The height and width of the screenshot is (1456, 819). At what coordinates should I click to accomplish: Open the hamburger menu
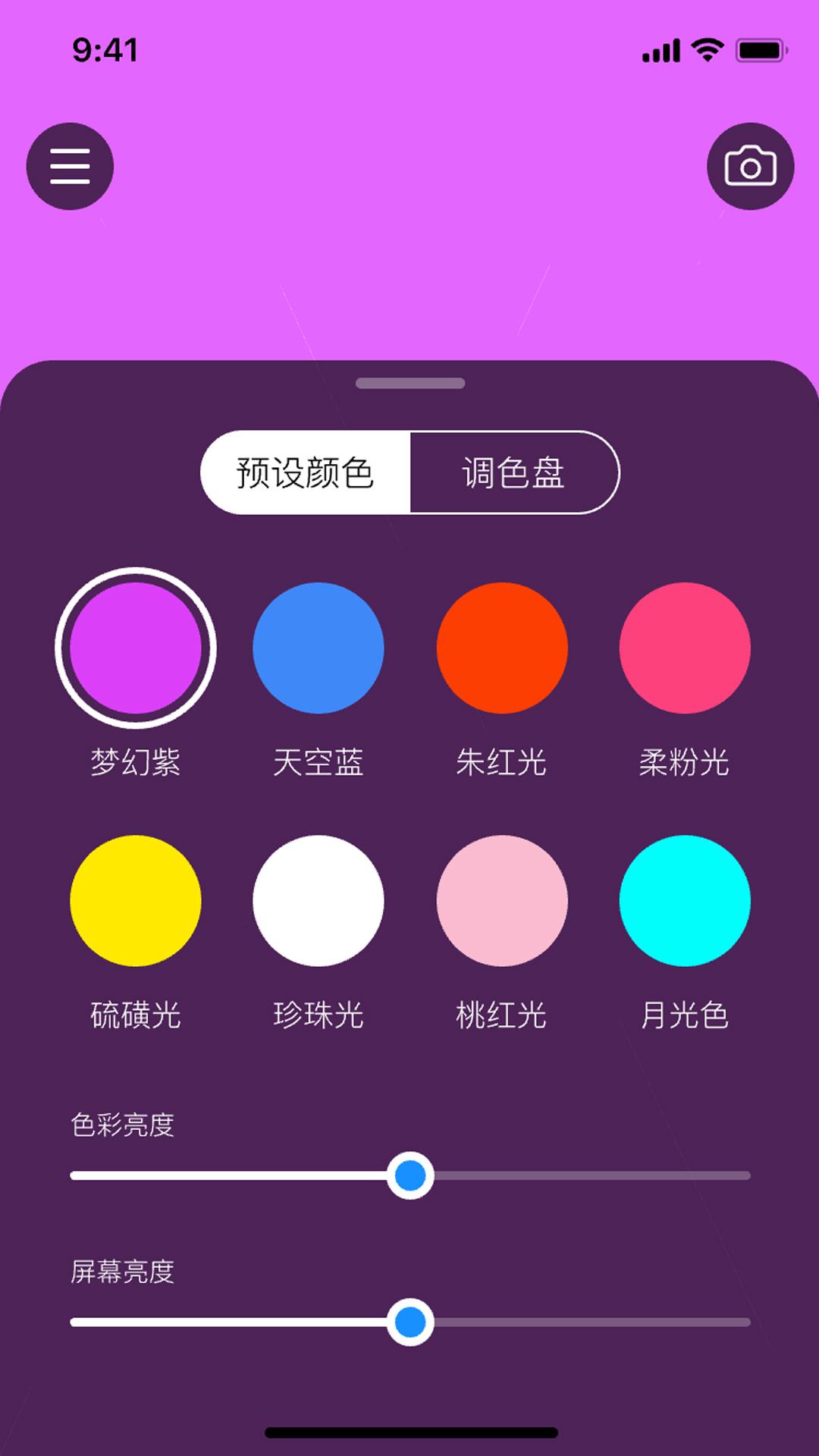(x=70, y=166)
